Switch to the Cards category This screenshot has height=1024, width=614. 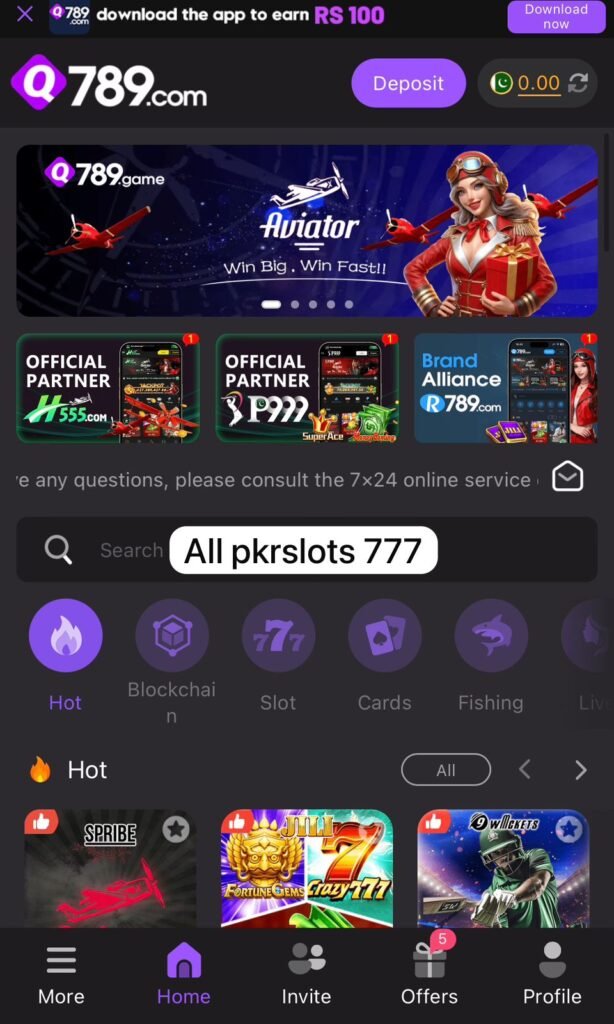(x=384, y=636)
